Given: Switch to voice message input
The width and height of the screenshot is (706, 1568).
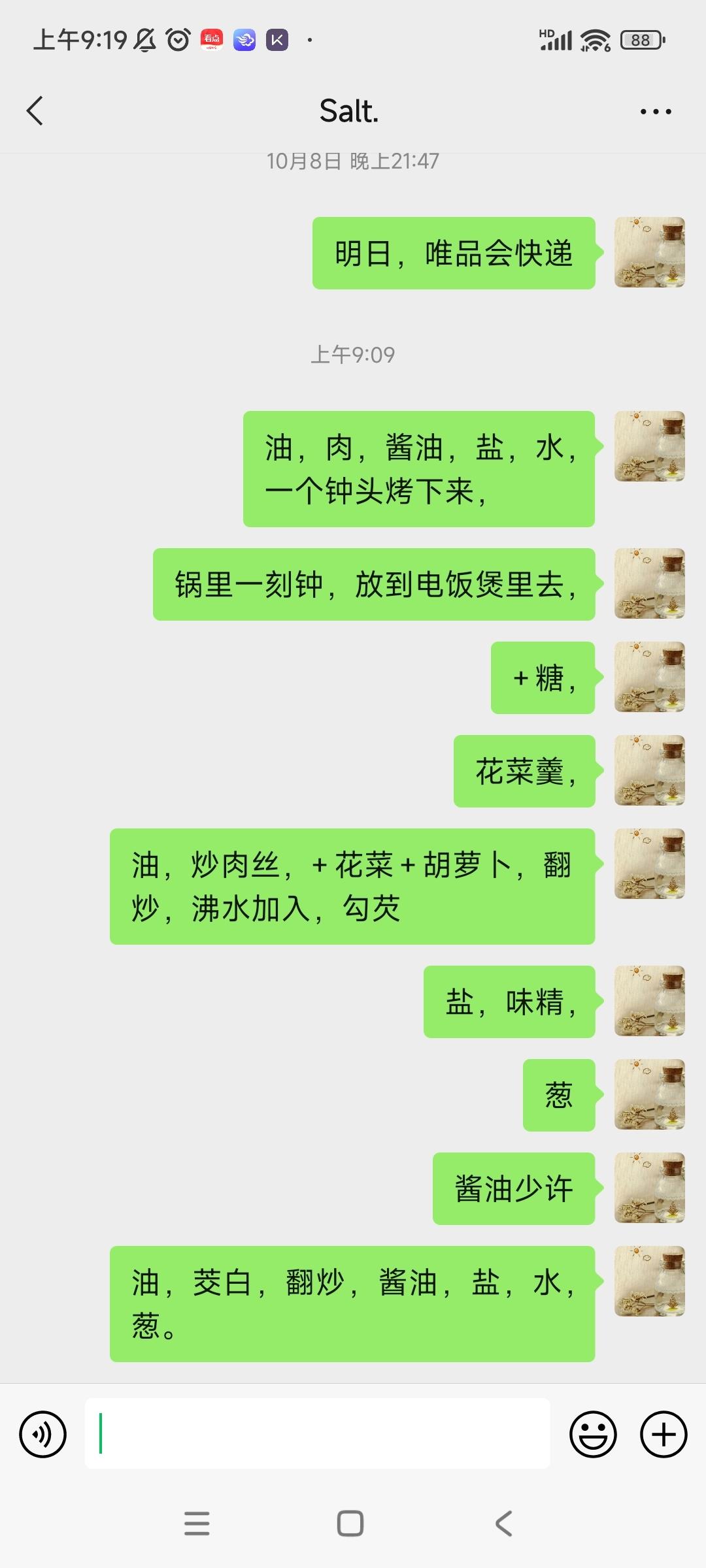Looking at the screenshot, I should pyautogui.click(x=43, y=1435).
